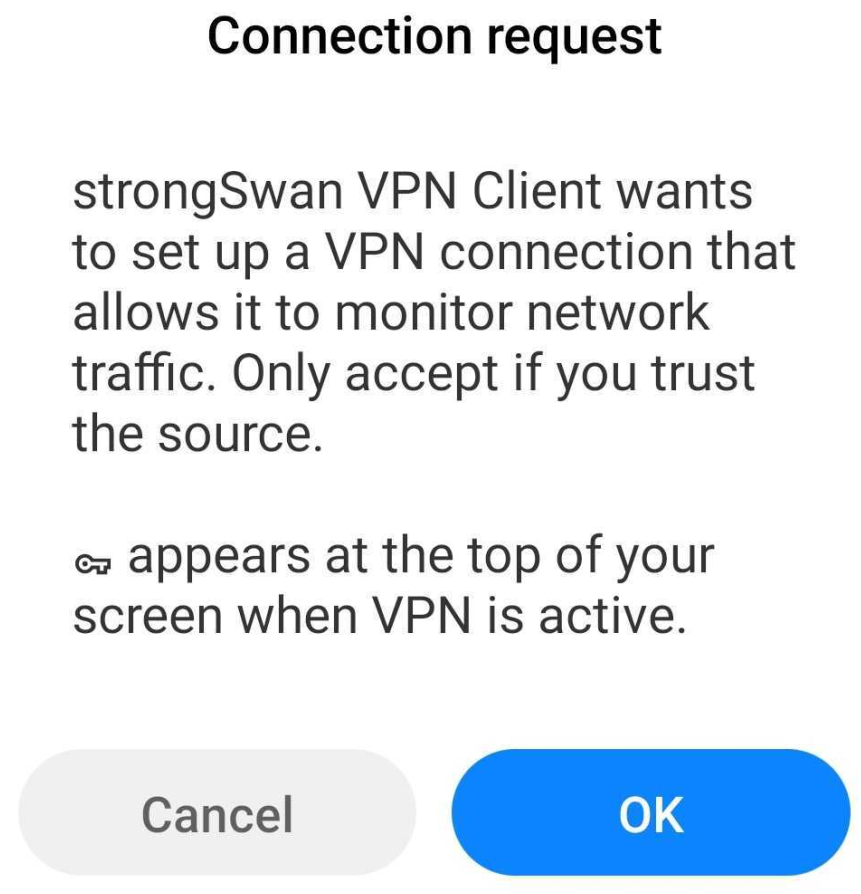Confirm the VPN connection with OK

click(x=650, y=813)
